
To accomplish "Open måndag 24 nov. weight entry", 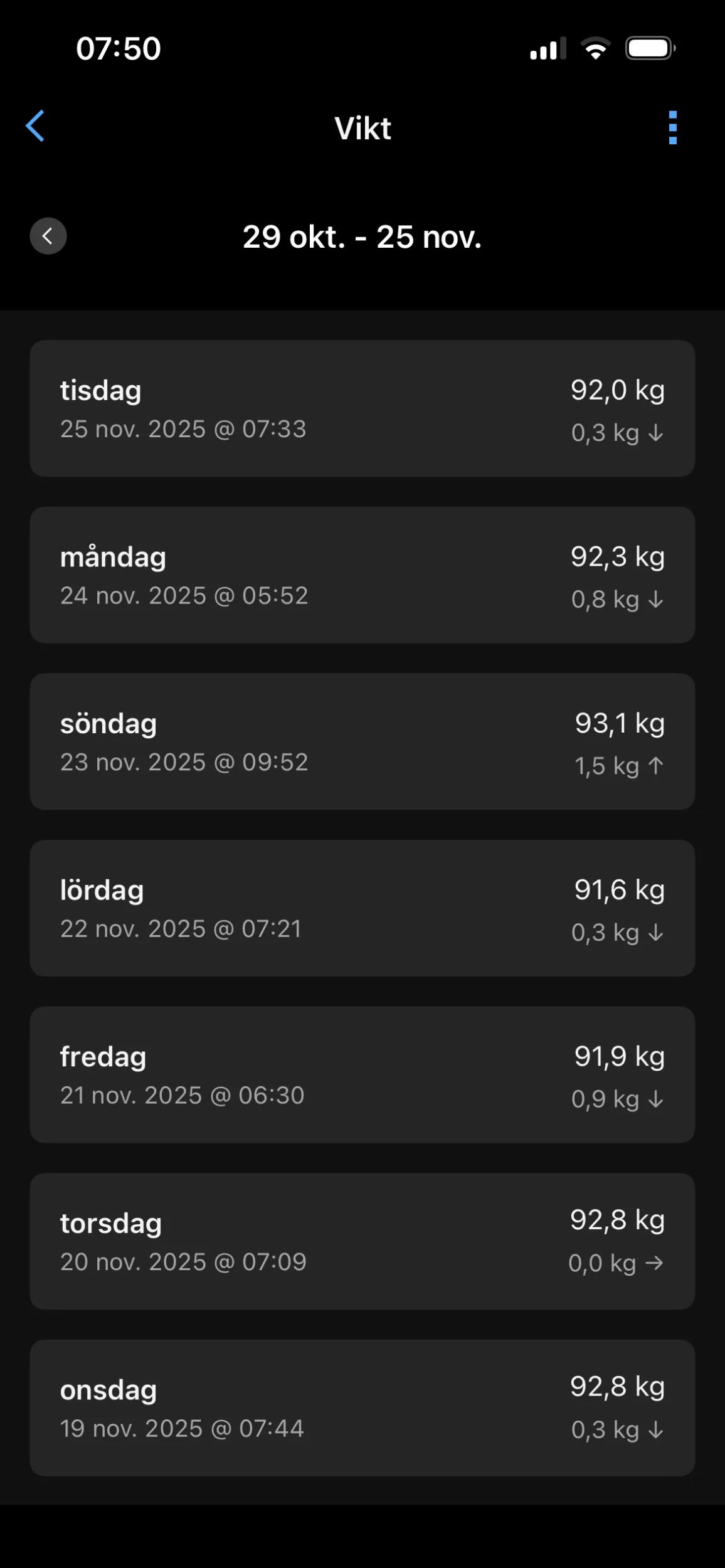I will coord(362,575).
